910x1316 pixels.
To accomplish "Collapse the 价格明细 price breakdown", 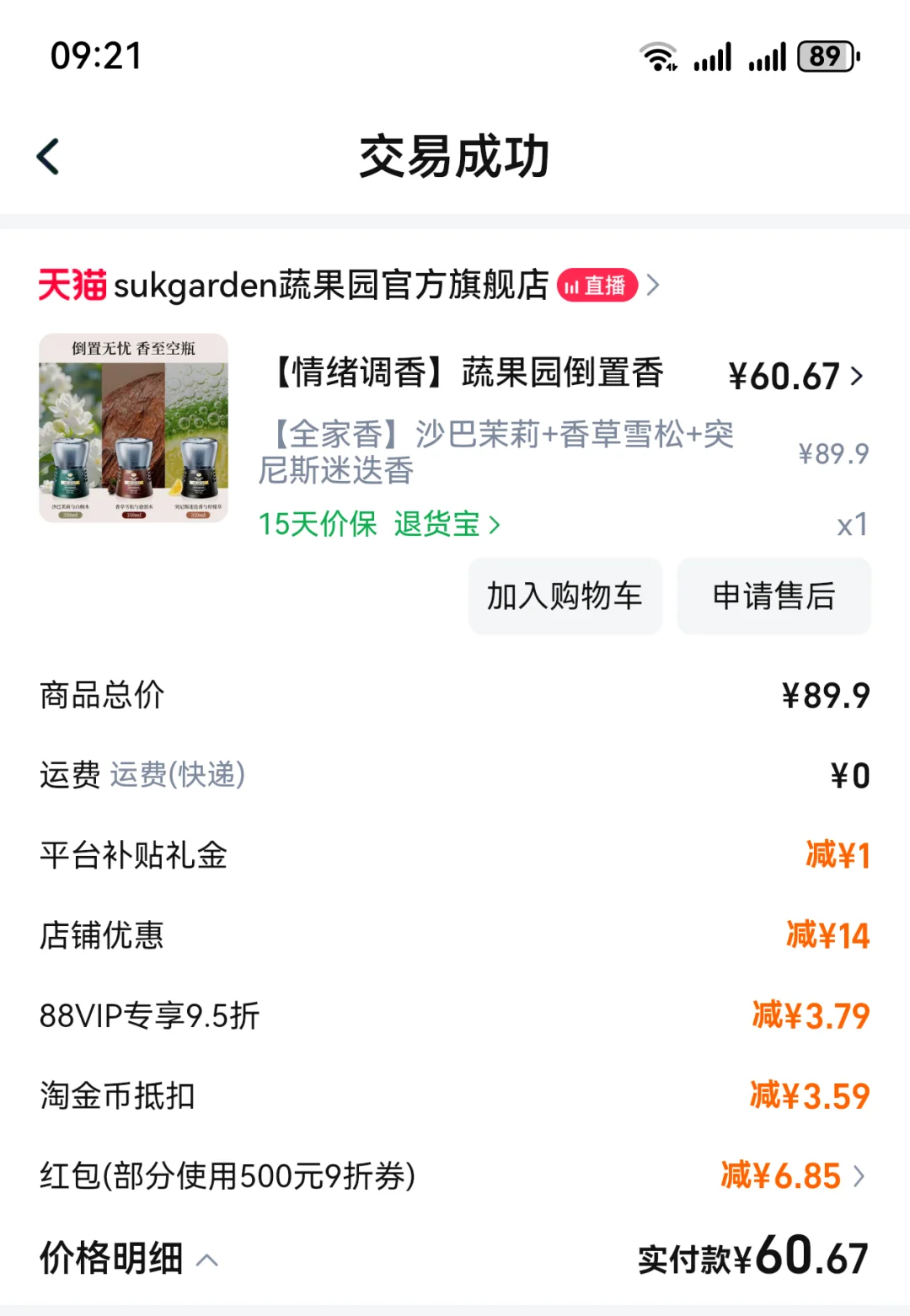I will (x=128, y=1259).
